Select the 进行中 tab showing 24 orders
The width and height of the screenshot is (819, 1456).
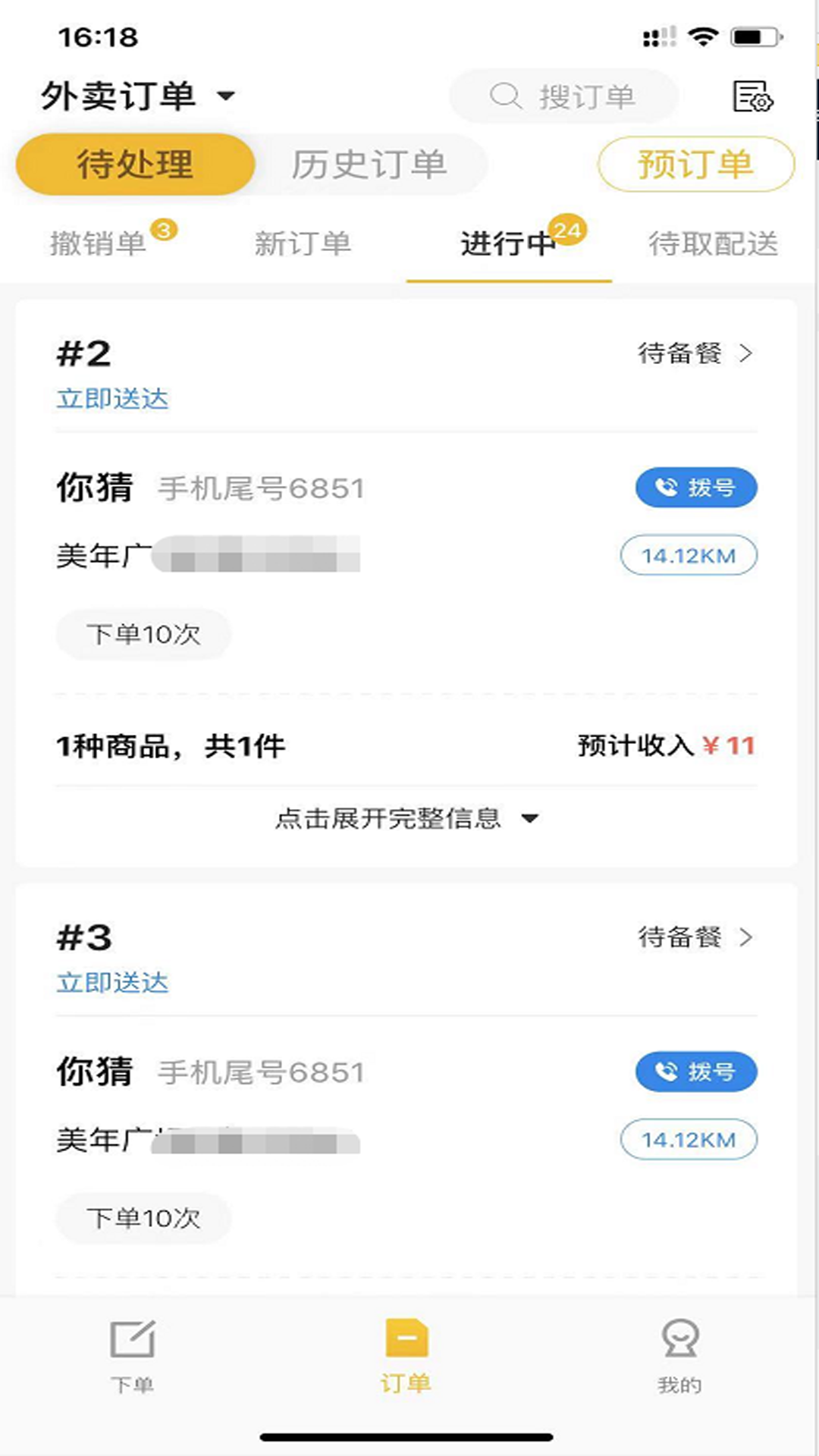(x=507, y=243)
